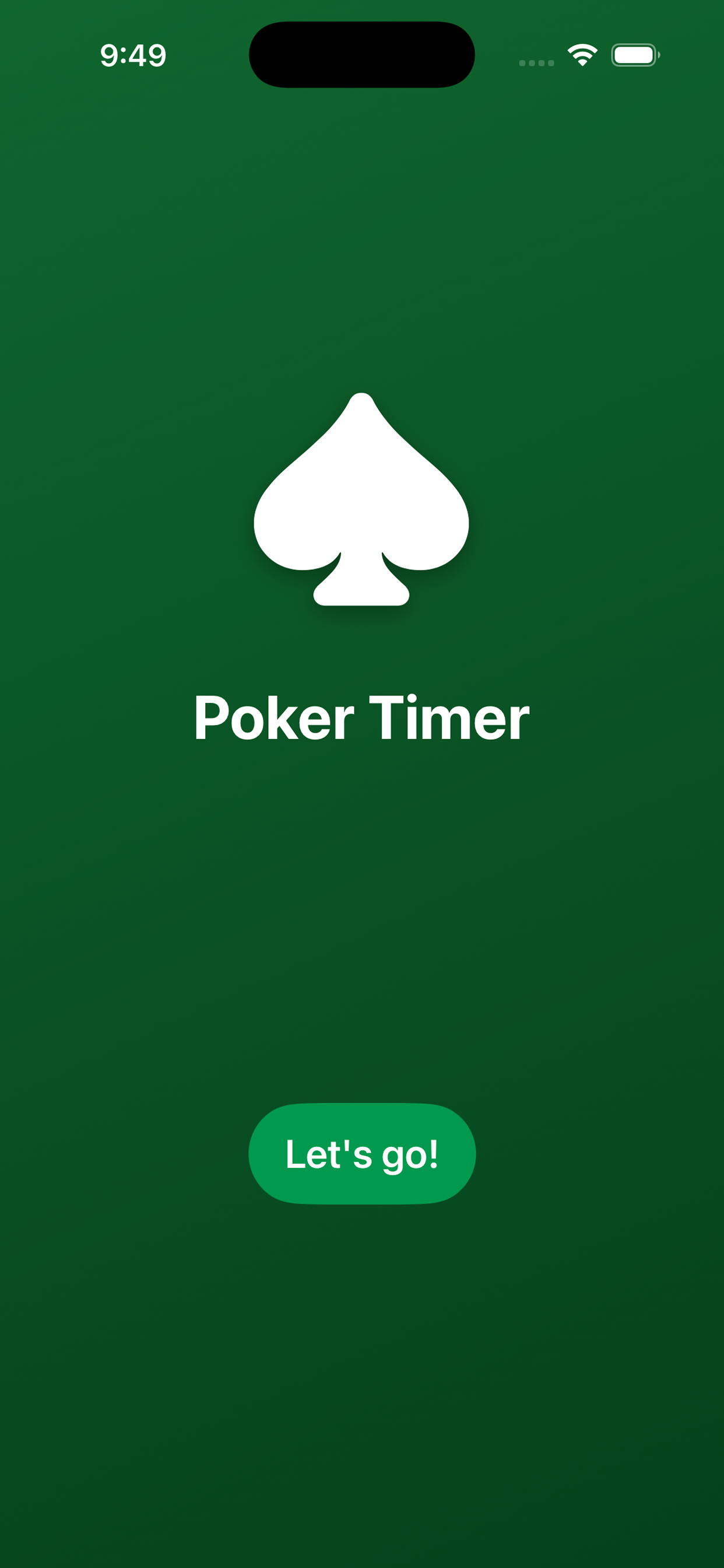
Task: Tap the word Timer in the app title
Action: (x=450, y=719)
